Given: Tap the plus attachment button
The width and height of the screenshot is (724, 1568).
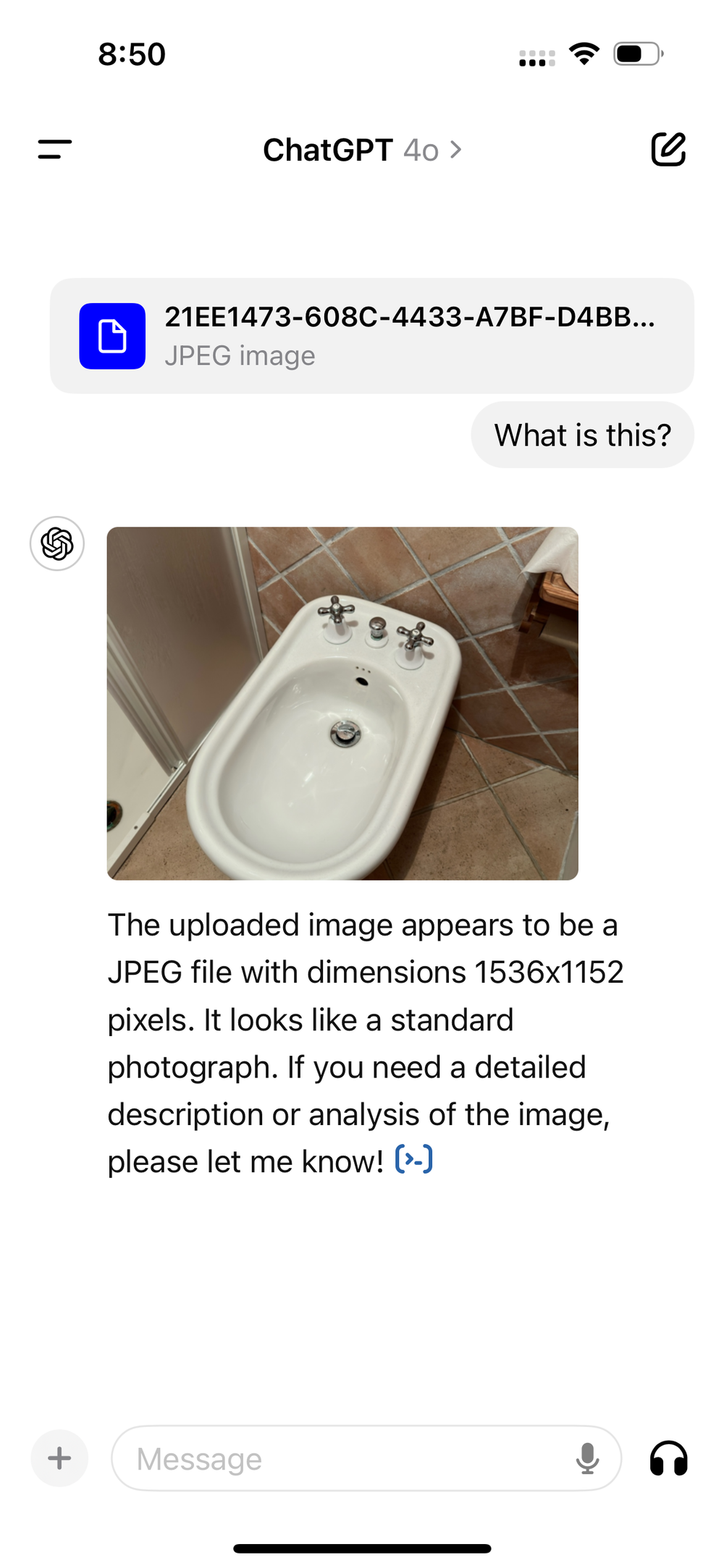Looking at the screenshot, I should (59, 1458).
